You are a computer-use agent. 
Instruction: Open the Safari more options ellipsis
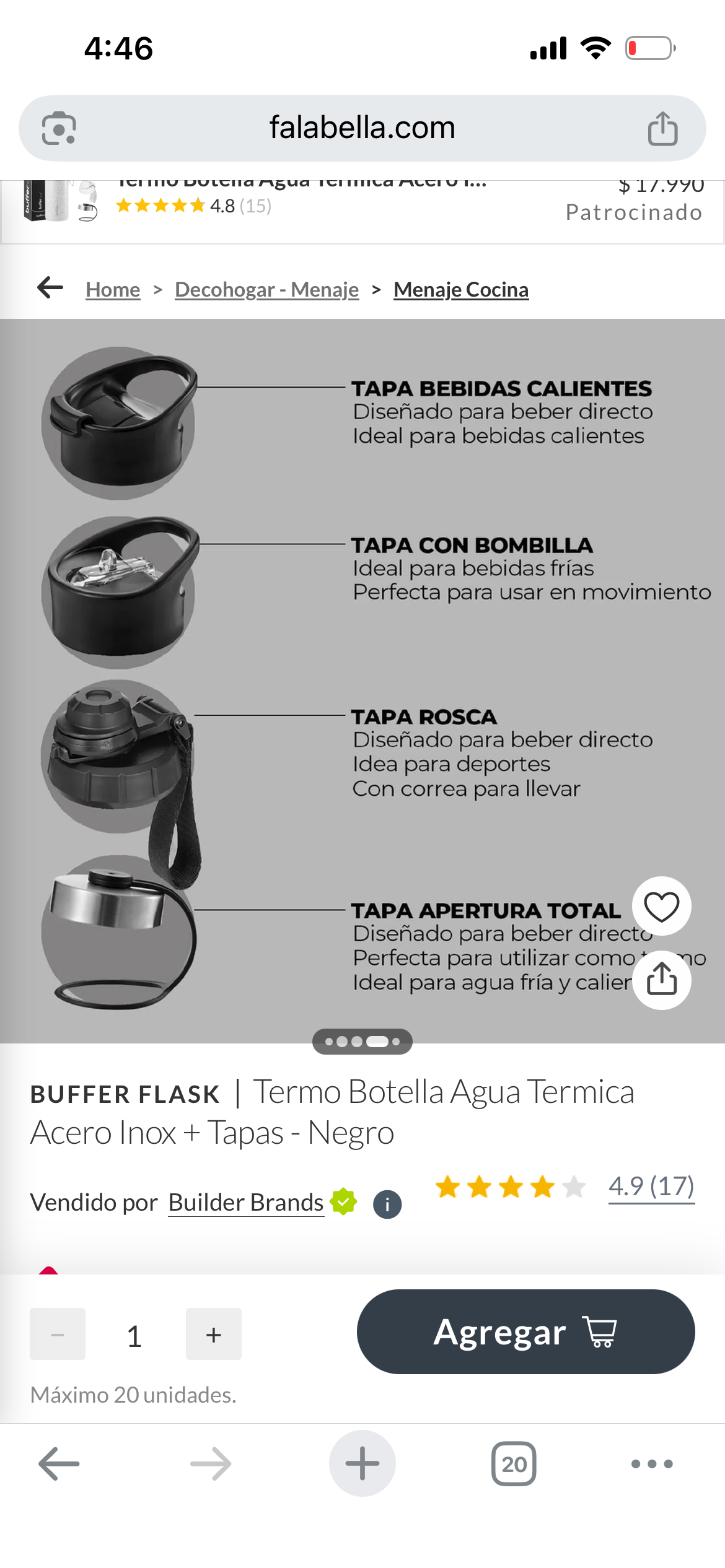(x=649, y=1464)
